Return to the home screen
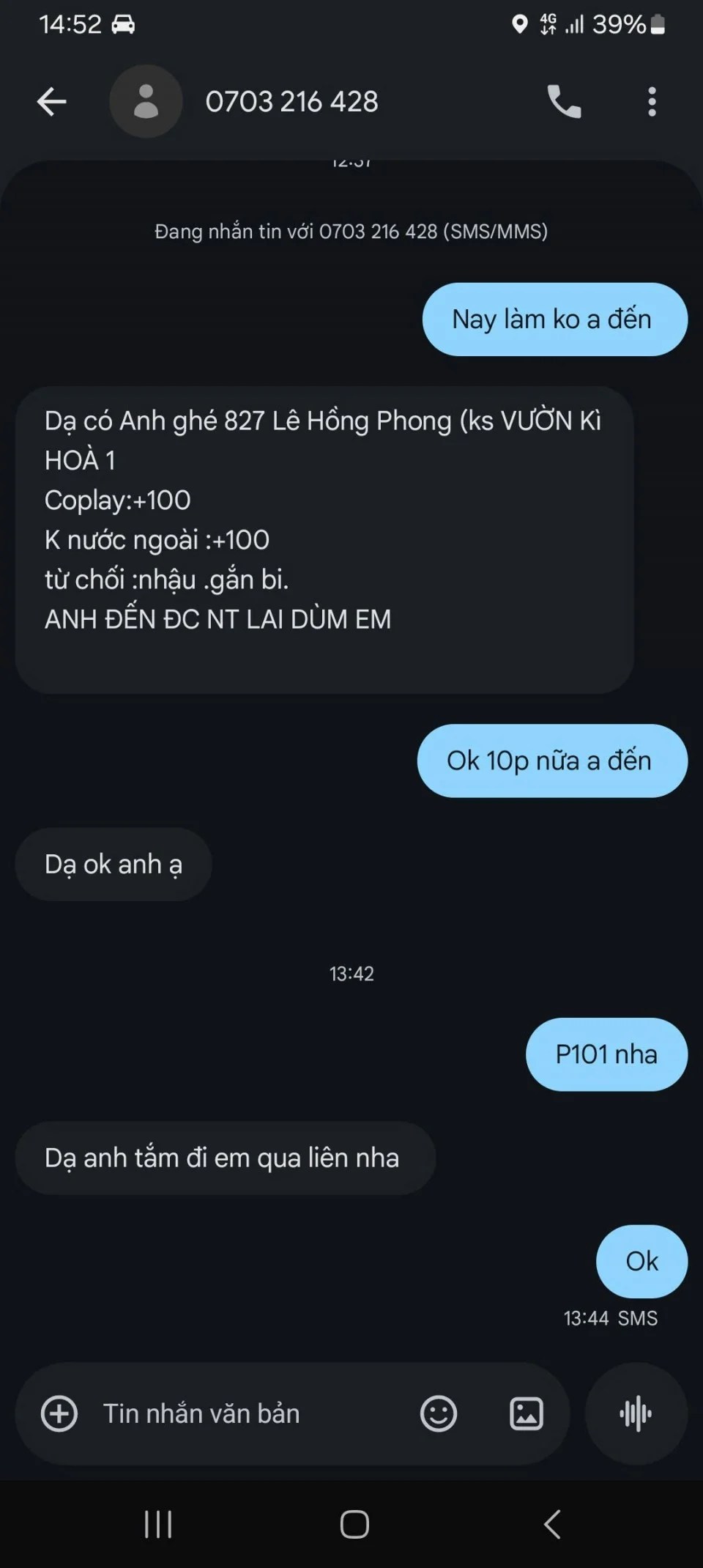Screen dimensions: 703x1568 pos(354,1525)
